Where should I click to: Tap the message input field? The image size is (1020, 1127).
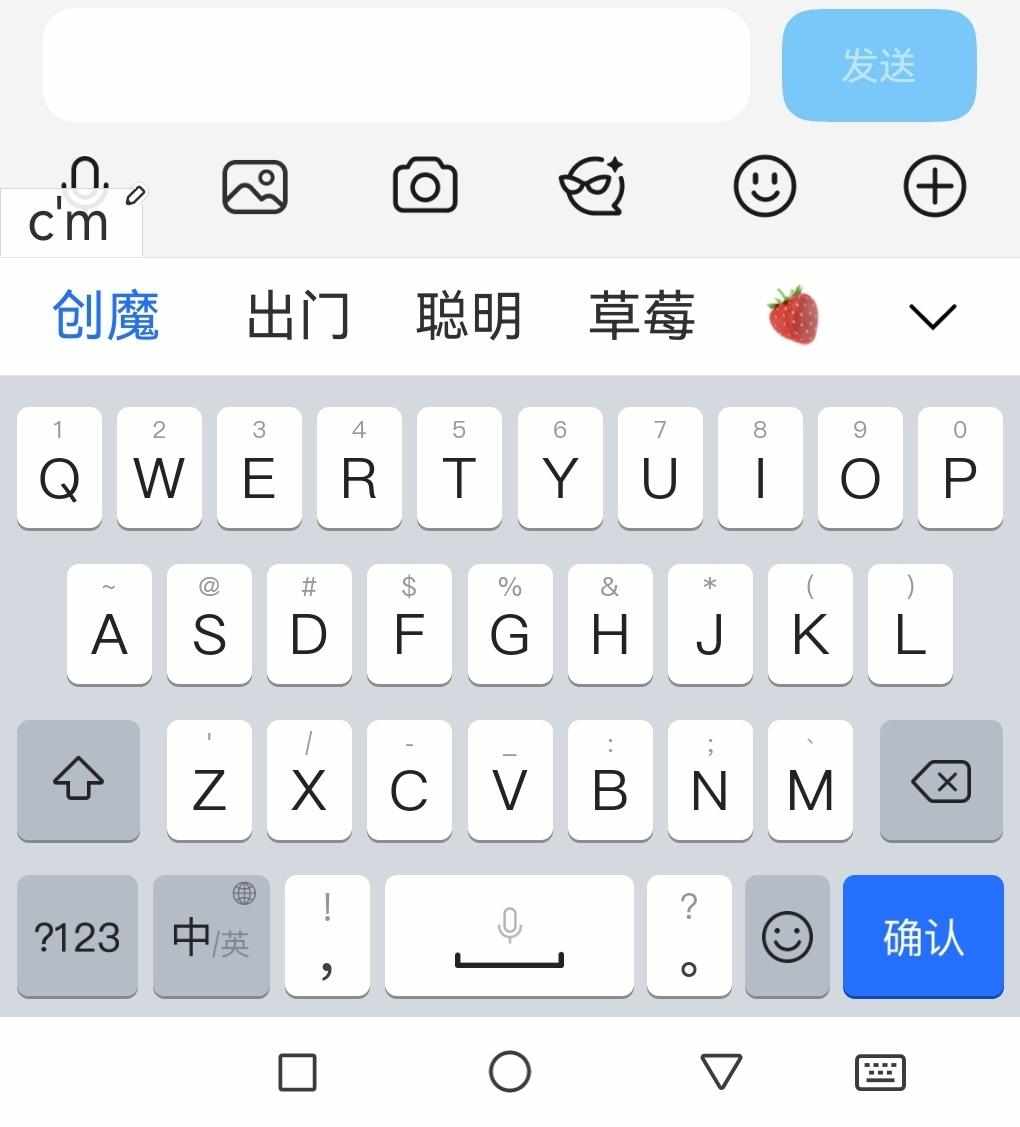pyautogui.click(x=396, y=66)
